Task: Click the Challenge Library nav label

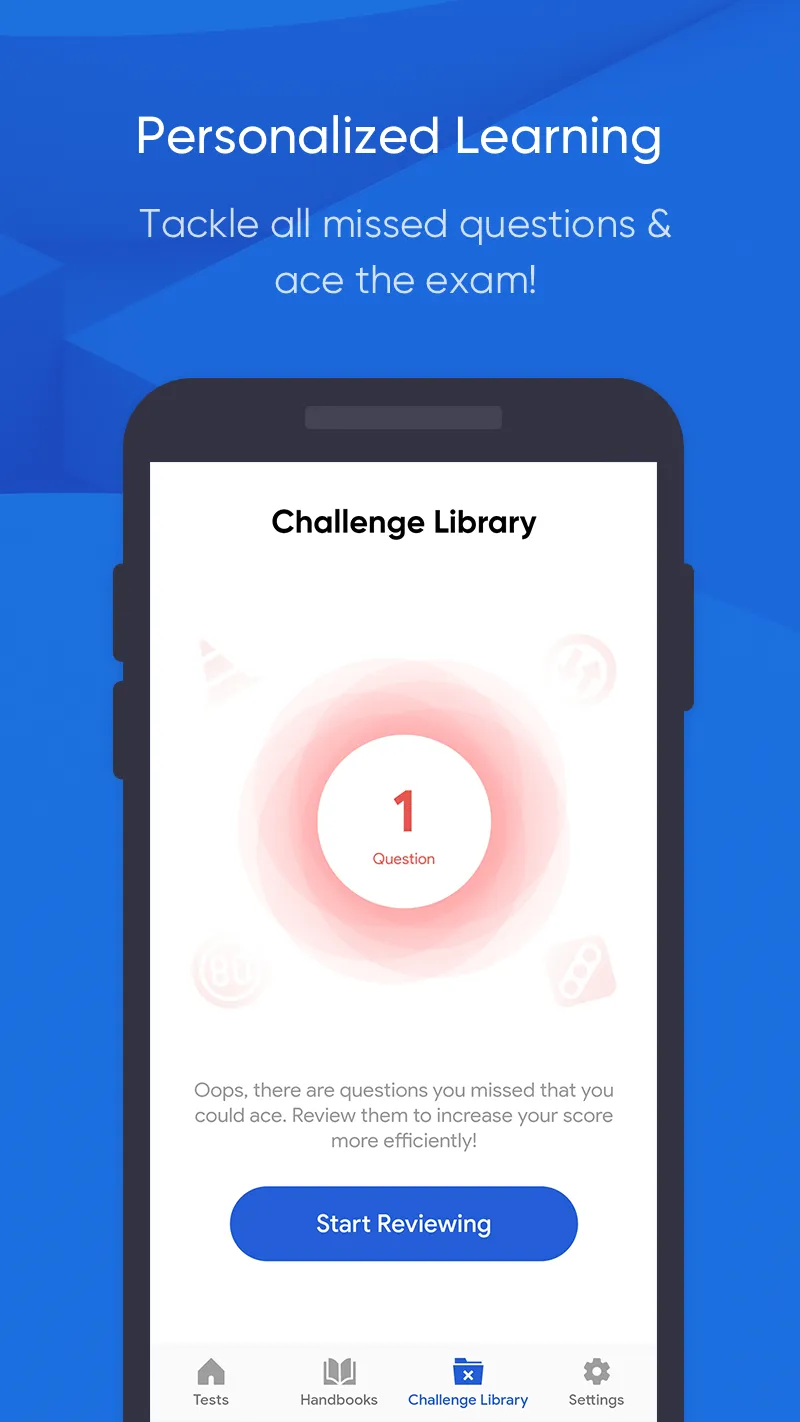Action: click(x=467, y=1399)
